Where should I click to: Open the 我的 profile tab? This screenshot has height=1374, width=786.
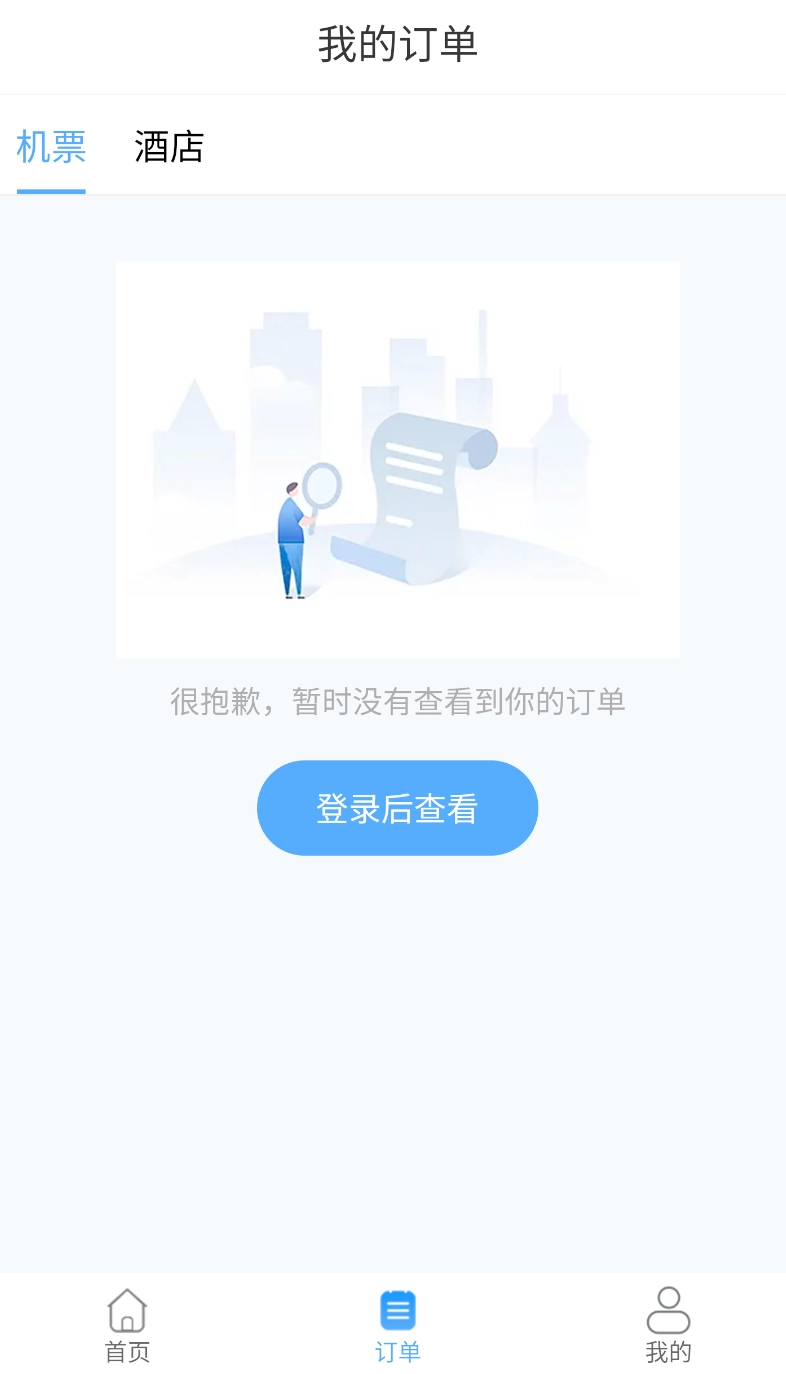point(668,1326)
